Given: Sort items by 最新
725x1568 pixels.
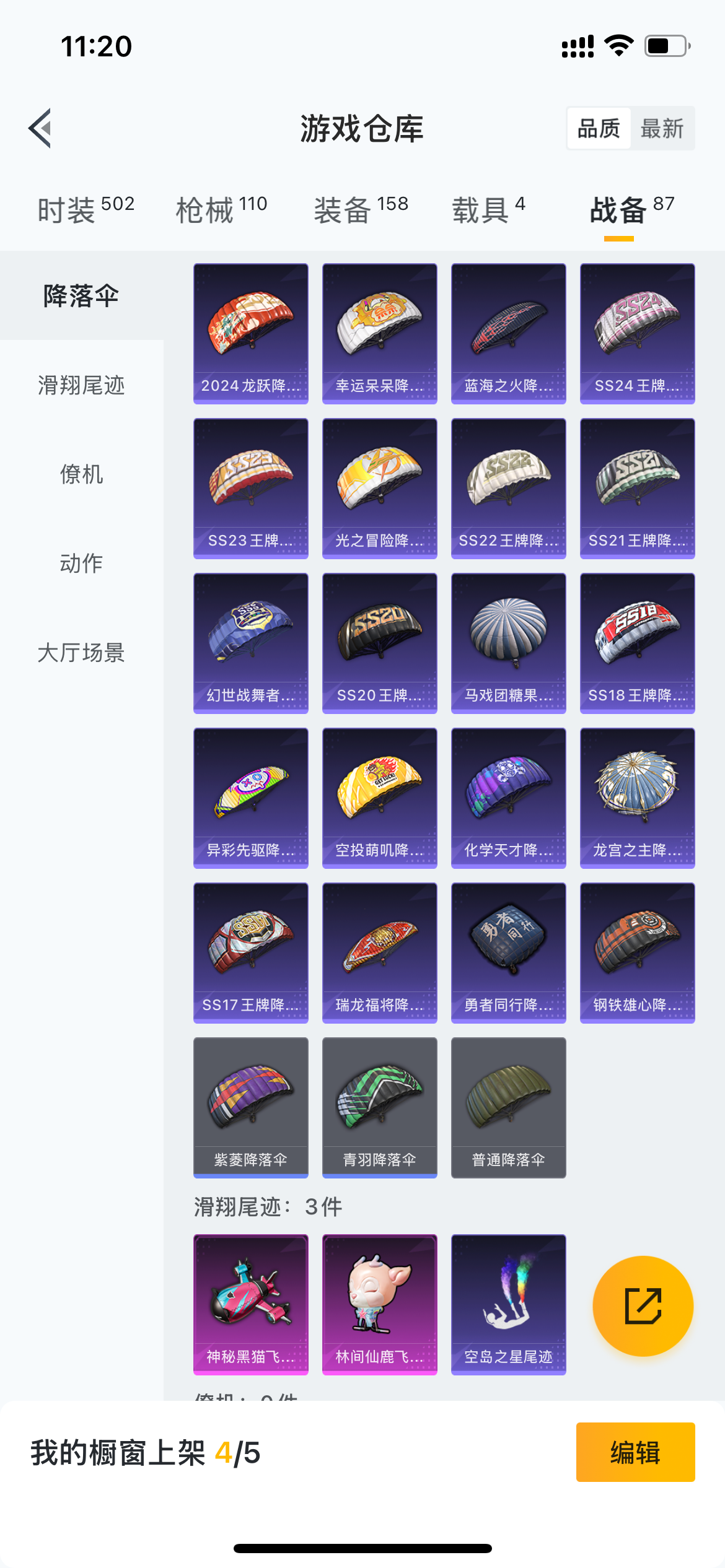Looking at the screenshot, I should [662, 128].
